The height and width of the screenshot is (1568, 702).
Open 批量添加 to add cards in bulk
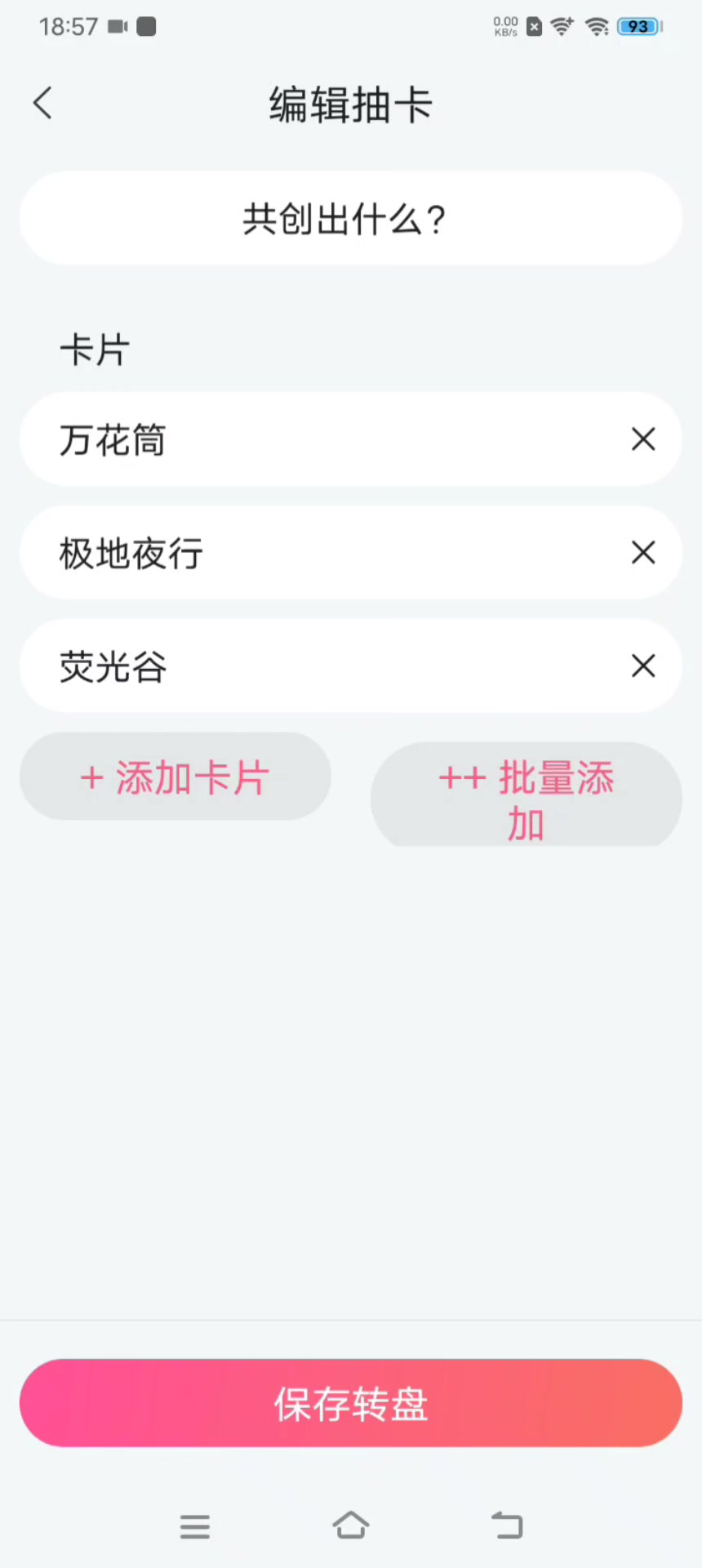526,796
